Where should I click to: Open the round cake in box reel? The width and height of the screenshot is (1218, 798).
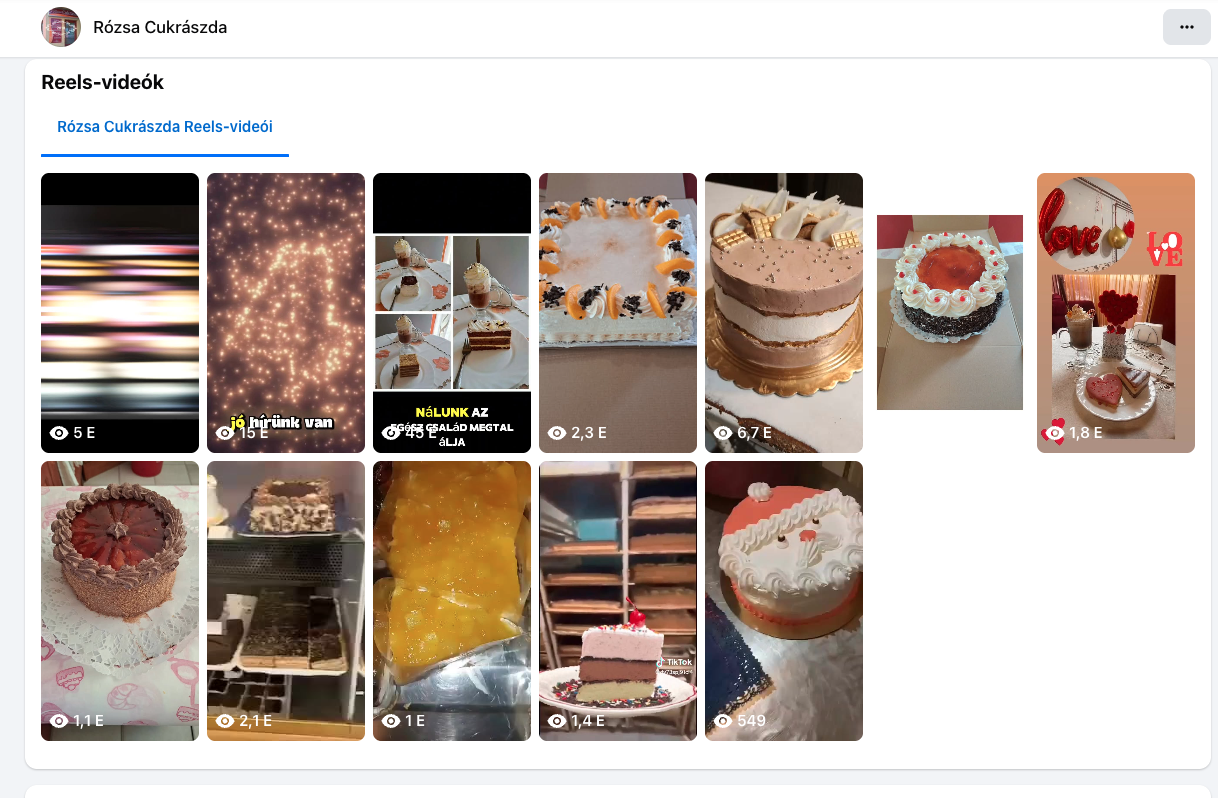click(x=950, y=313)
